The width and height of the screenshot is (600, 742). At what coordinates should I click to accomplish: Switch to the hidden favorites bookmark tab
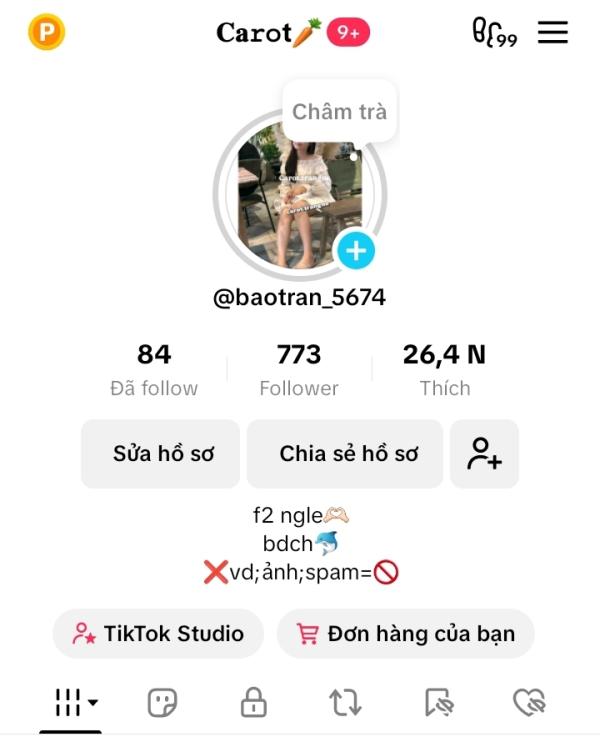click(x=438, y=703)
